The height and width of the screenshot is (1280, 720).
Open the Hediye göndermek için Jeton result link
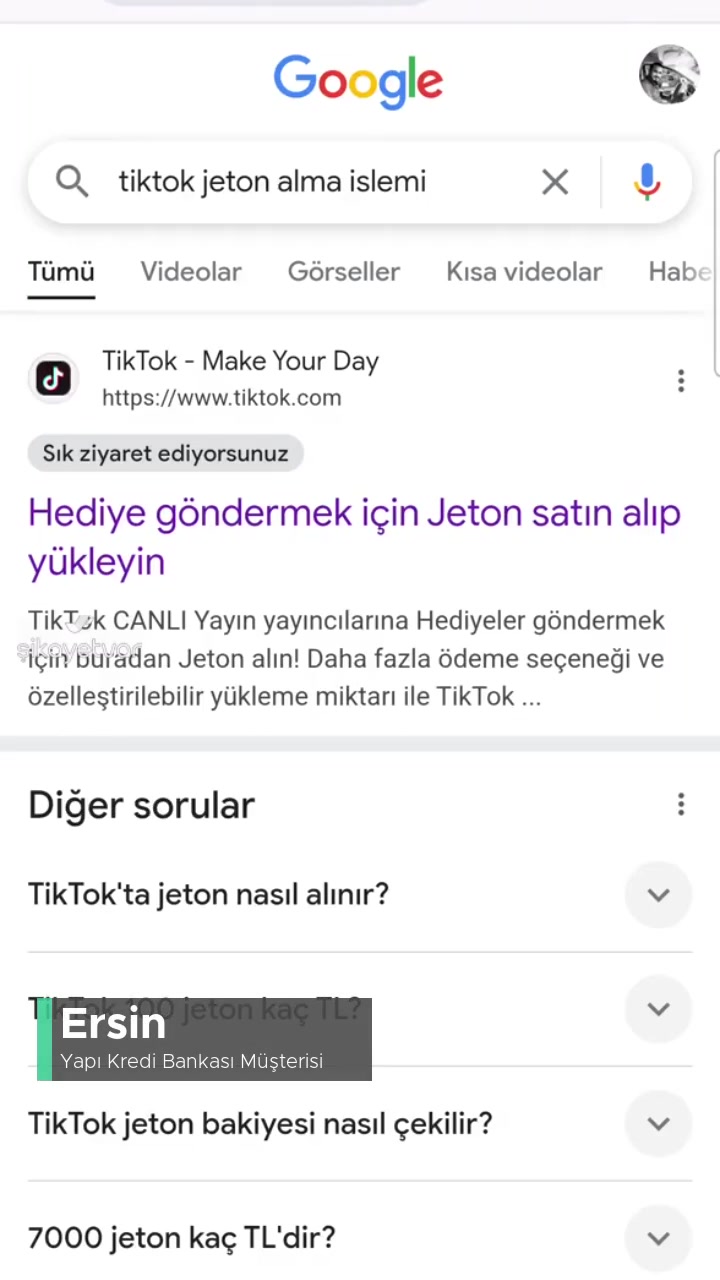(354, 536)
